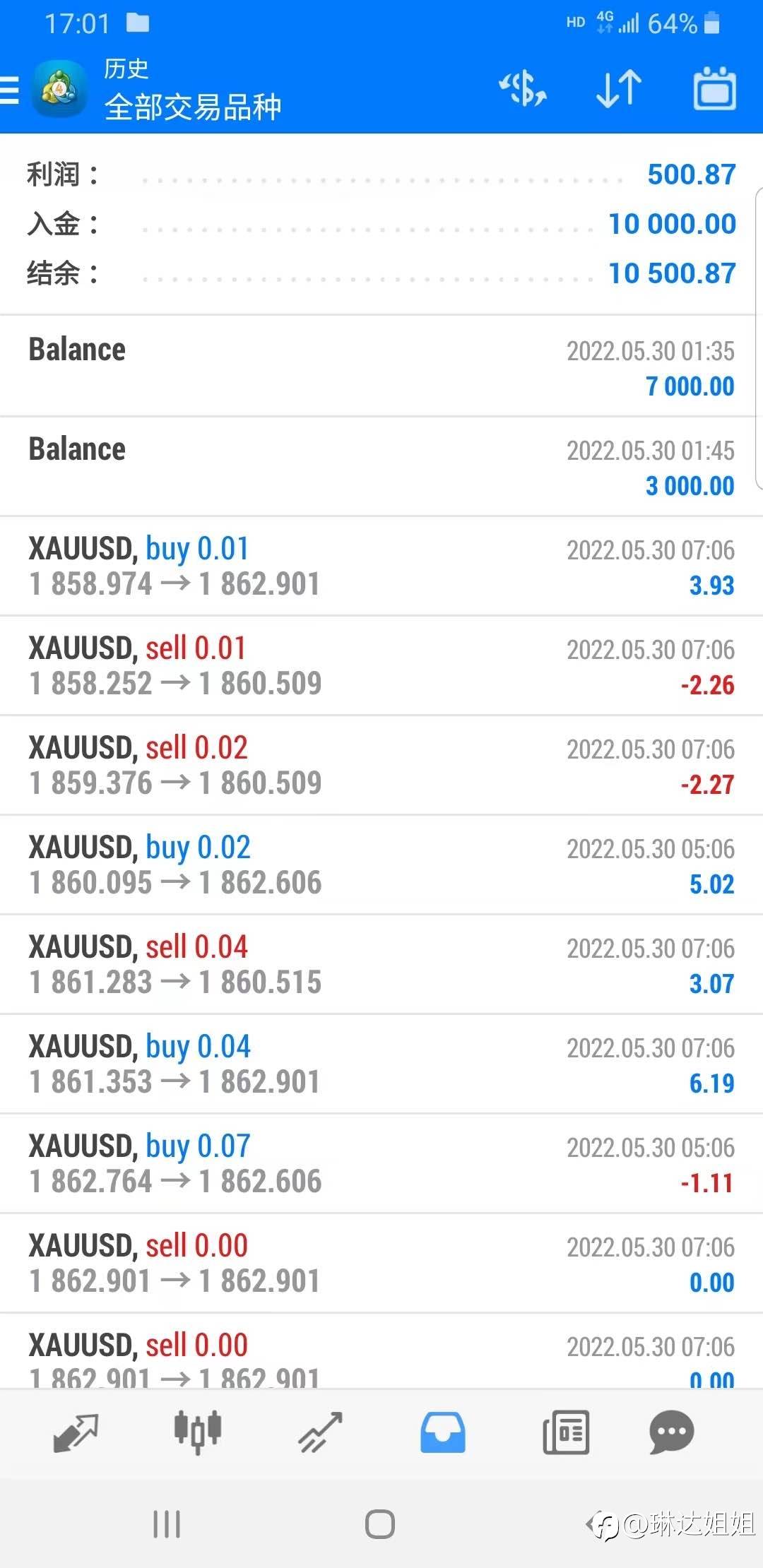Open XAUUSD sell 0.02 trade with -2.27 loss

[381, 766]
